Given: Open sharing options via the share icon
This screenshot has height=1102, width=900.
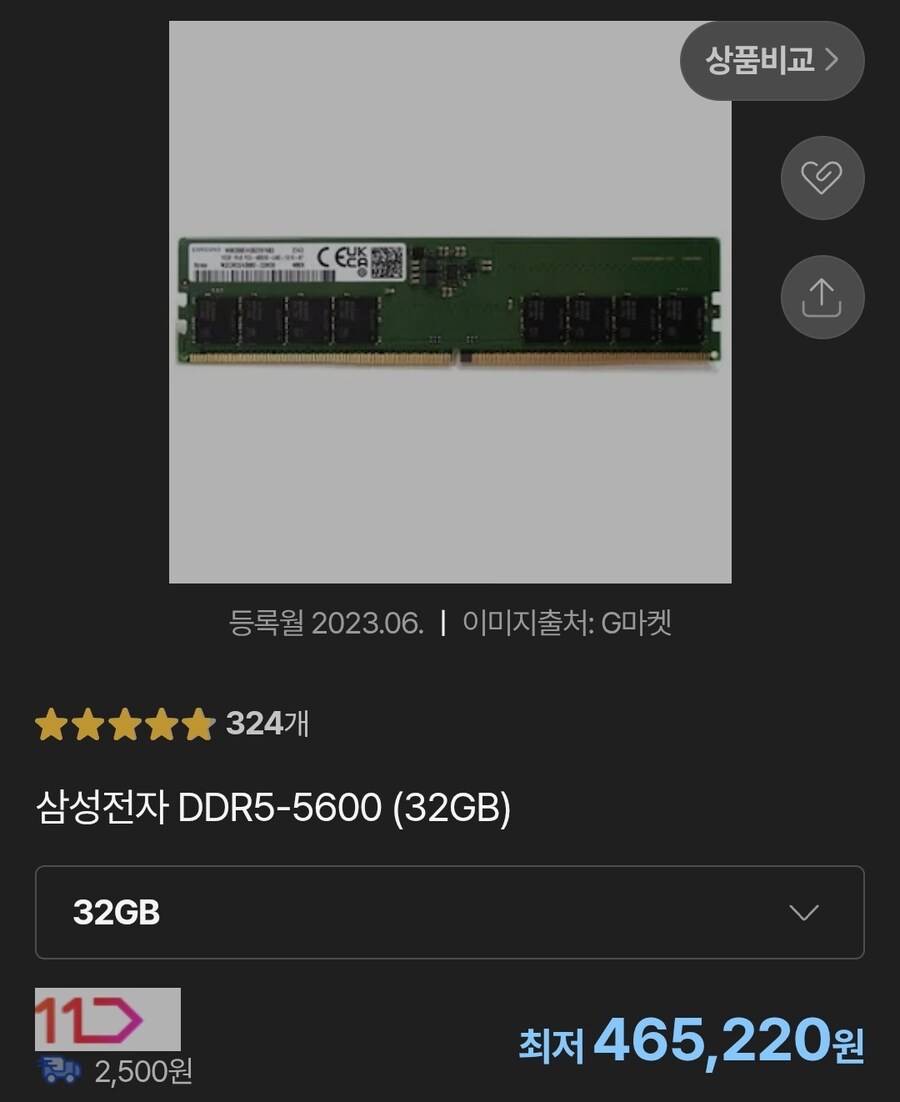Looking at the screenshot, I should click(822, 294).
